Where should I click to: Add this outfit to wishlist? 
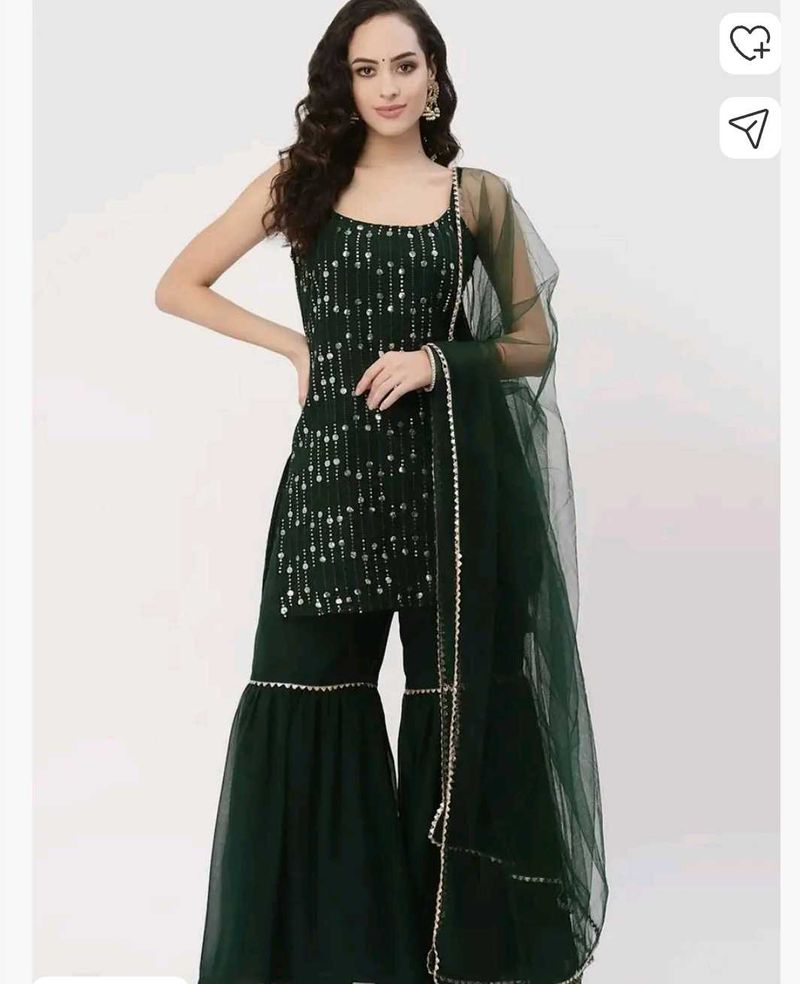point(749,43)
